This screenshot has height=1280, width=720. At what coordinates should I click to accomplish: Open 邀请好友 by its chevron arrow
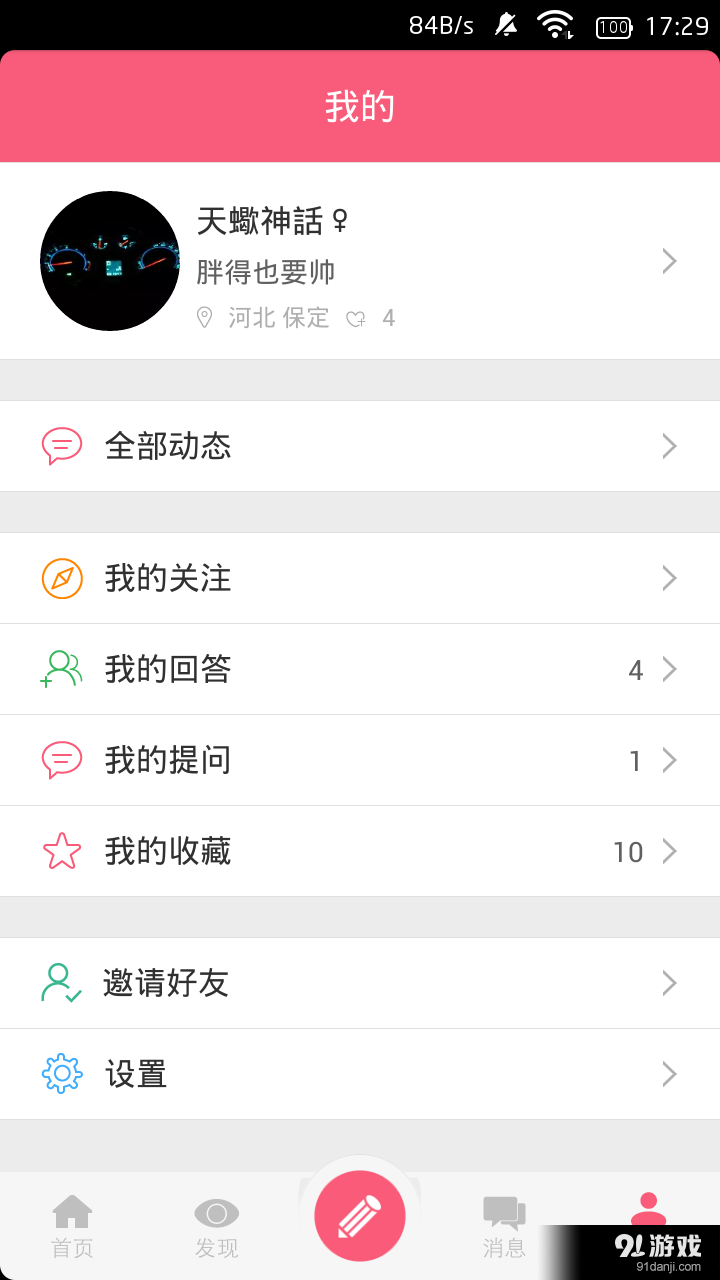(668, 982)
